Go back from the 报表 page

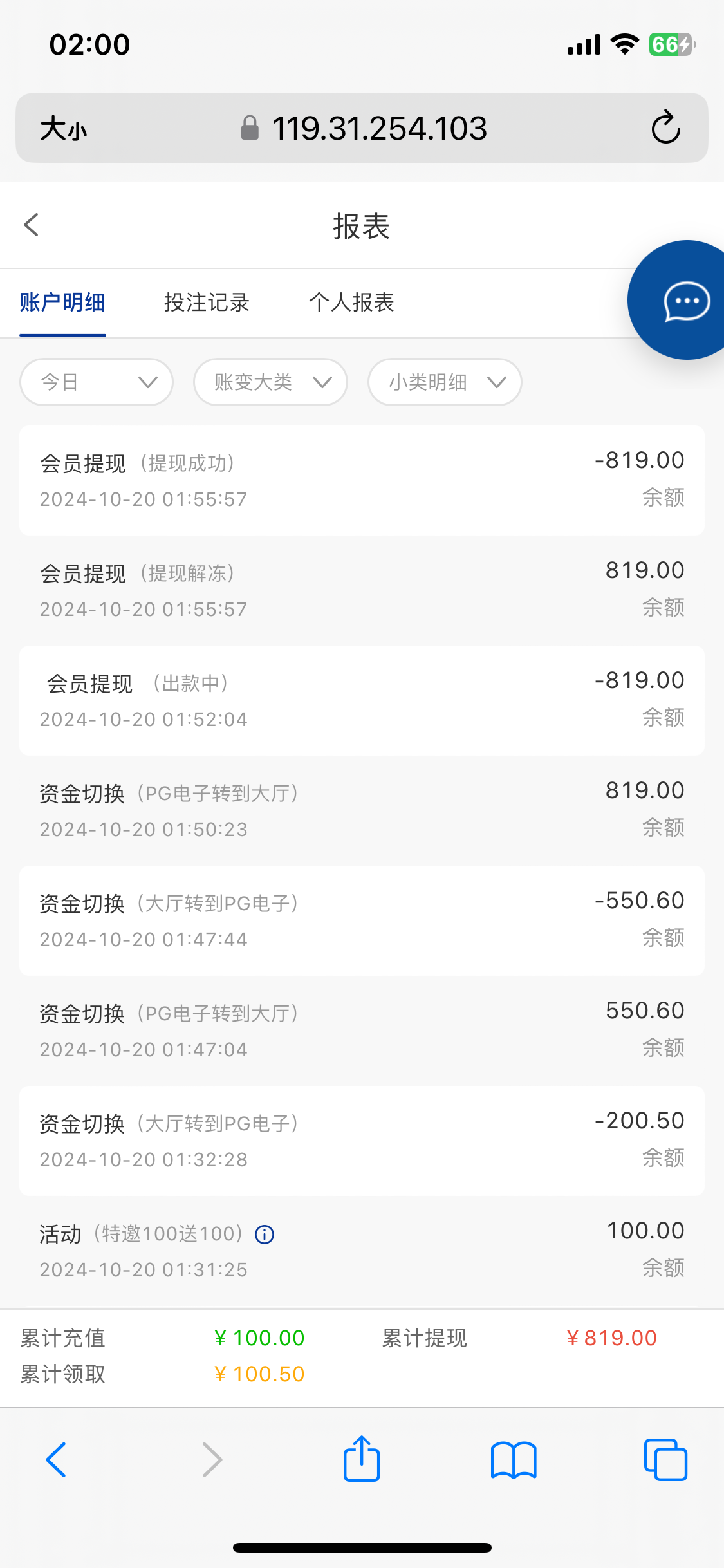[x=31, y=225]
